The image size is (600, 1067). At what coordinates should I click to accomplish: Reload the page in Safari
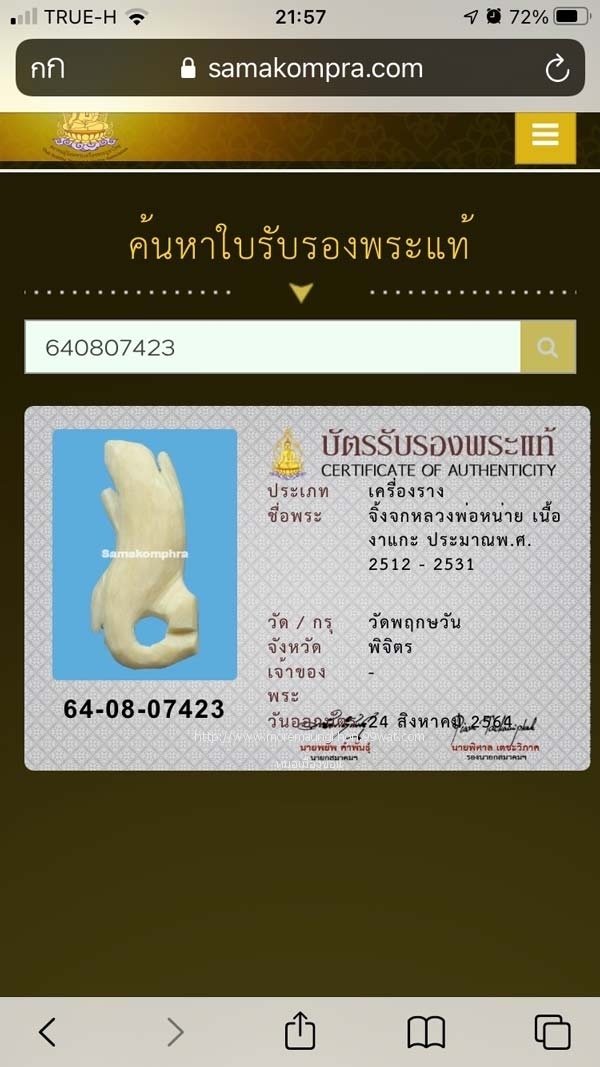click(556, 69)
